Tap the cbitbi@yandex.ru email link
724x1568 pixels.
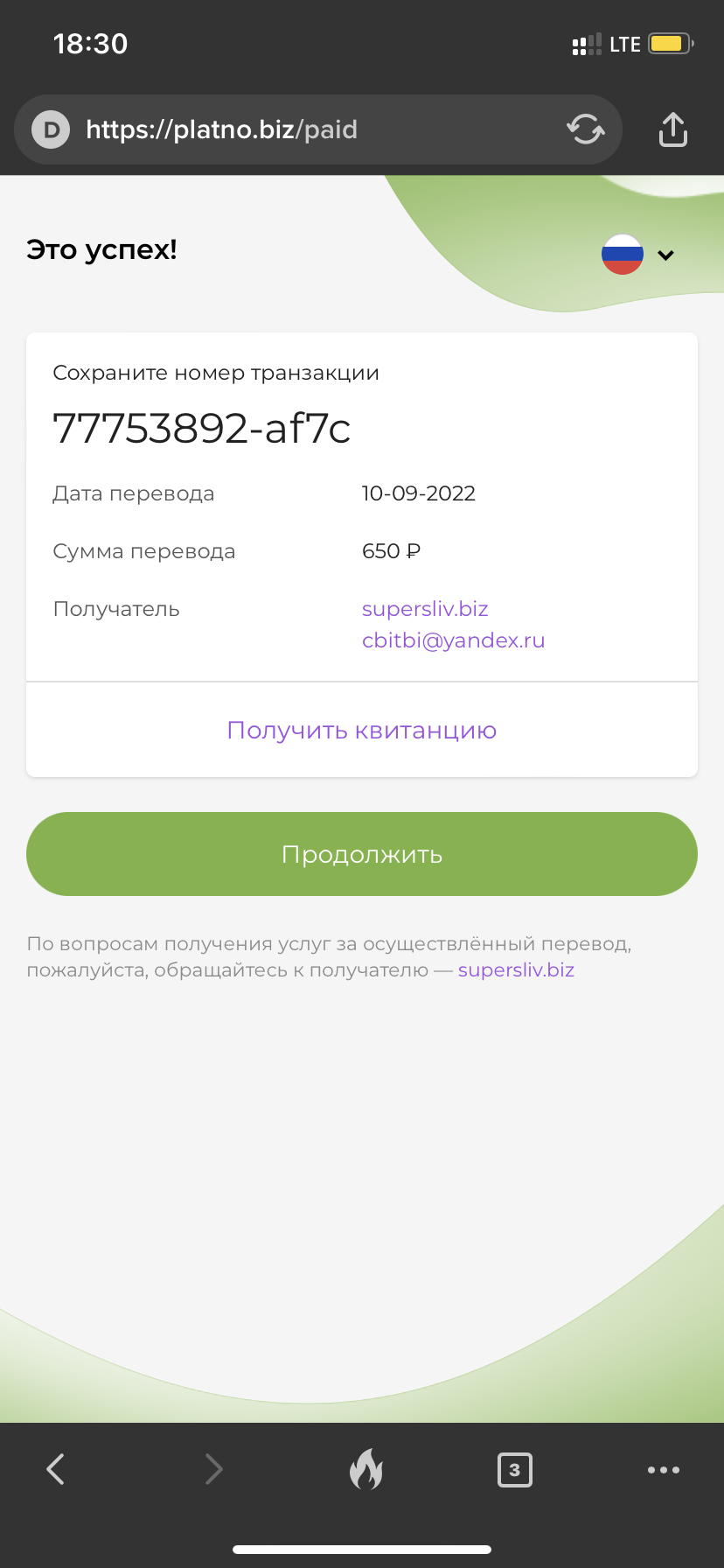(x=453, y=640)
